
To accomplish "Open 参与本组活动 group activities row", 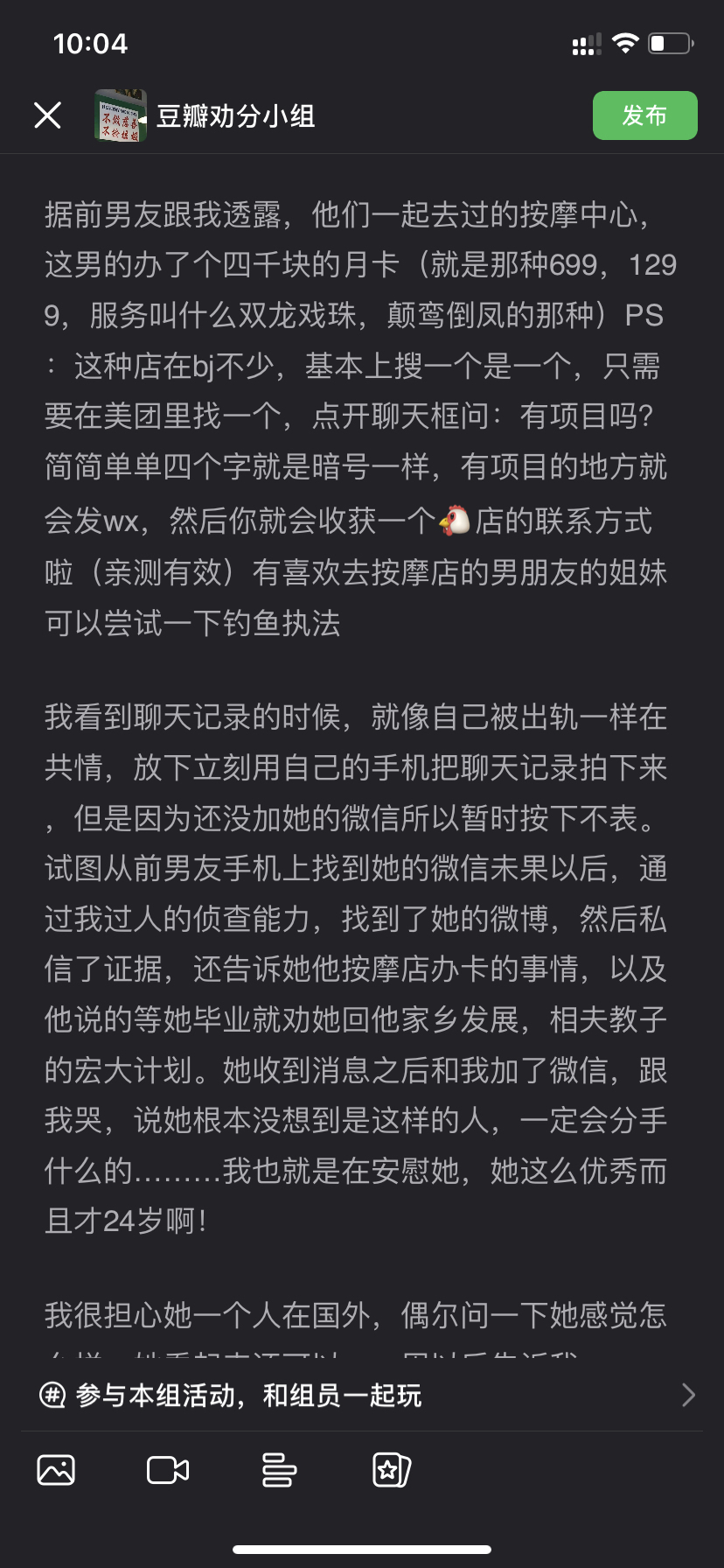I will pyautogui.click(x=362, y=1395).
